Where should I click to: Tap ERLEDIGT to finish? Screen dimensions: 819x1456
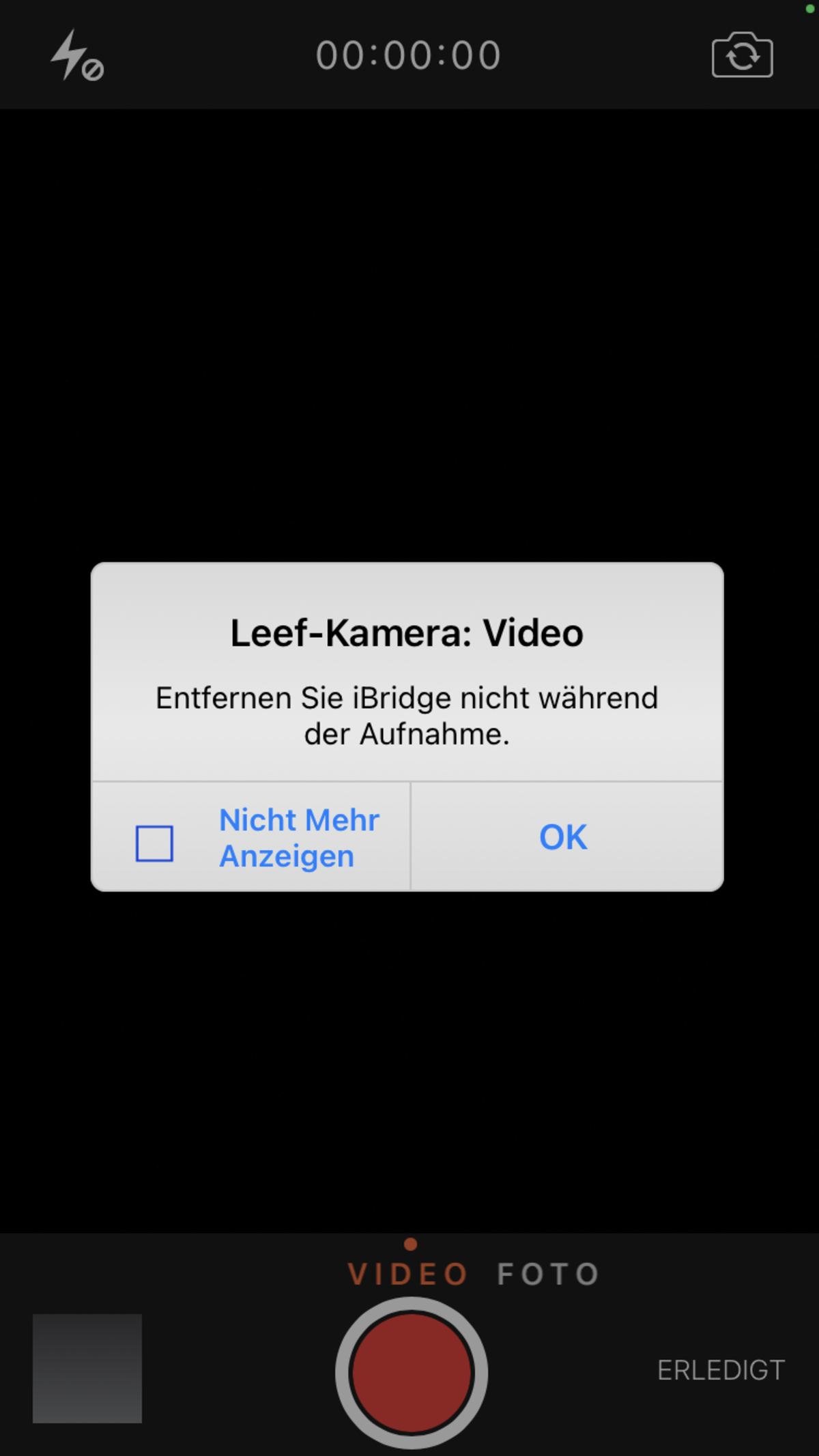[721, 1370]
